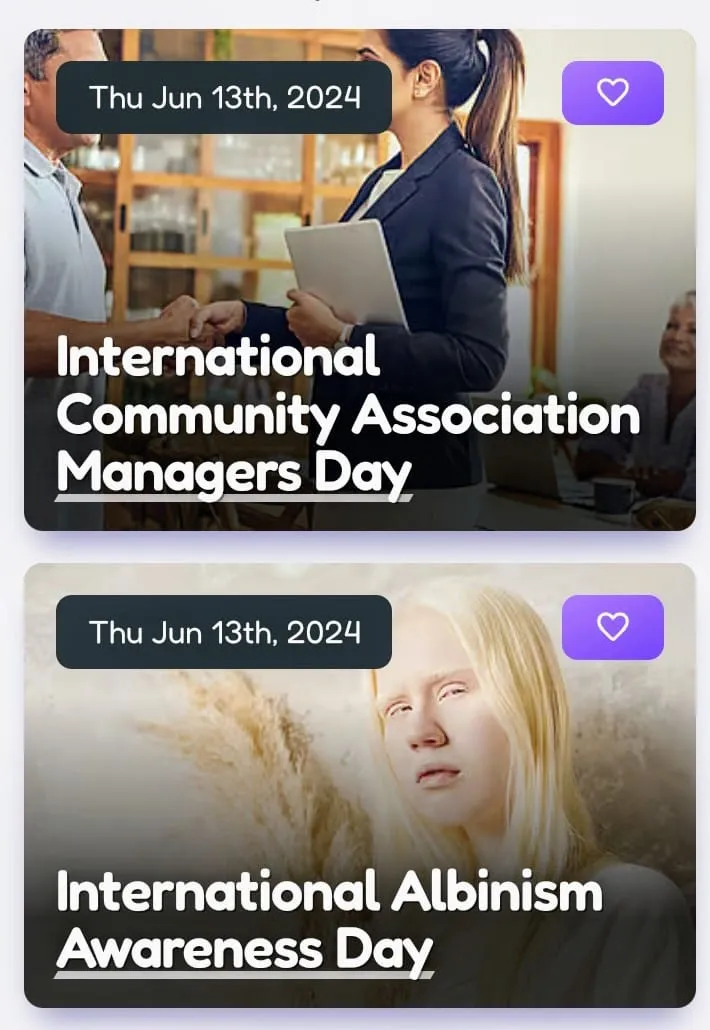This screenshot has height=1030, width=710.
Task: Favorite International Community Association Managers Day
Action: (612, 93)
